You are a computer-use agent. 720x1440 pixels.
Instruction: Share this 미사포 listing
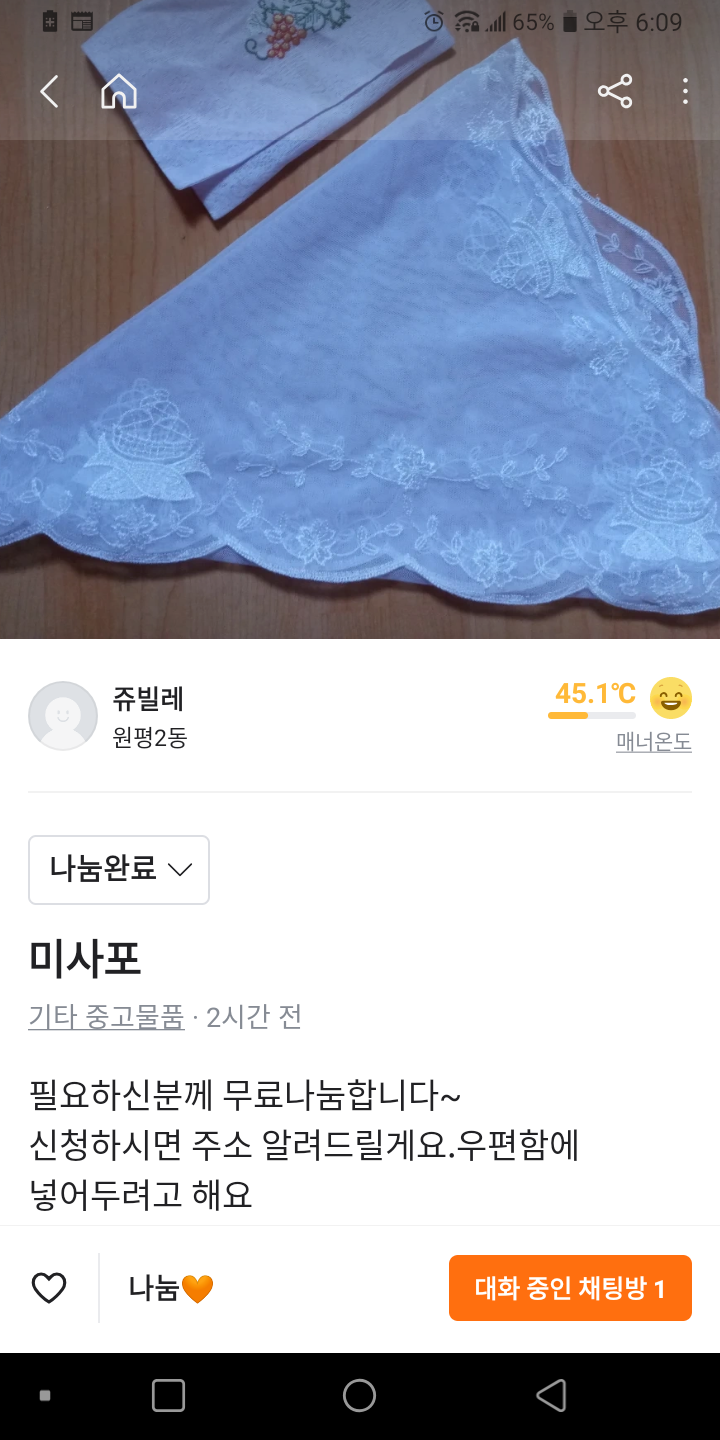point(615,92)
